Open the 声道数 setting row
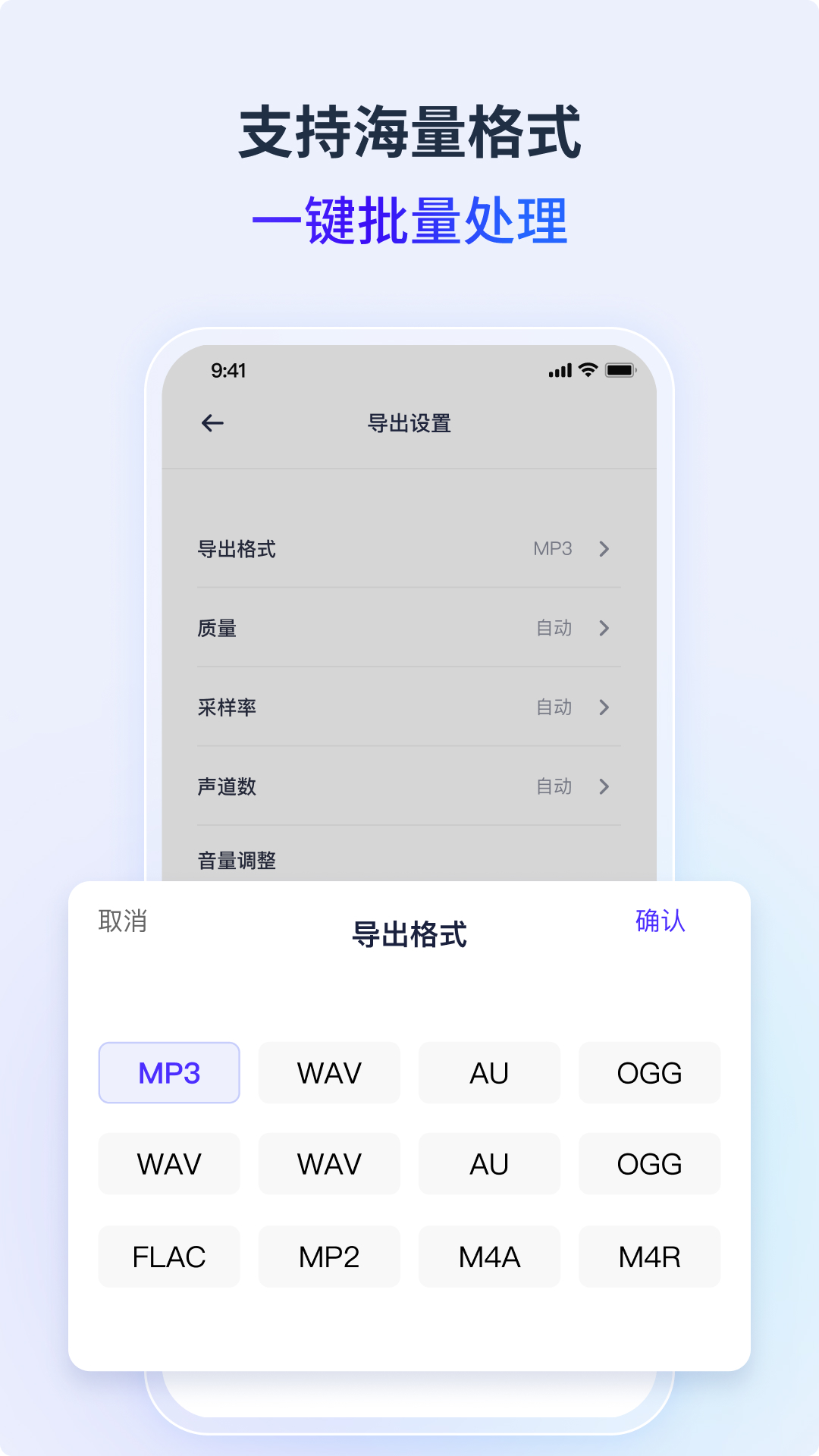Image resolution: width=819 pixels, height=1456 pixels. pos(409,786)
